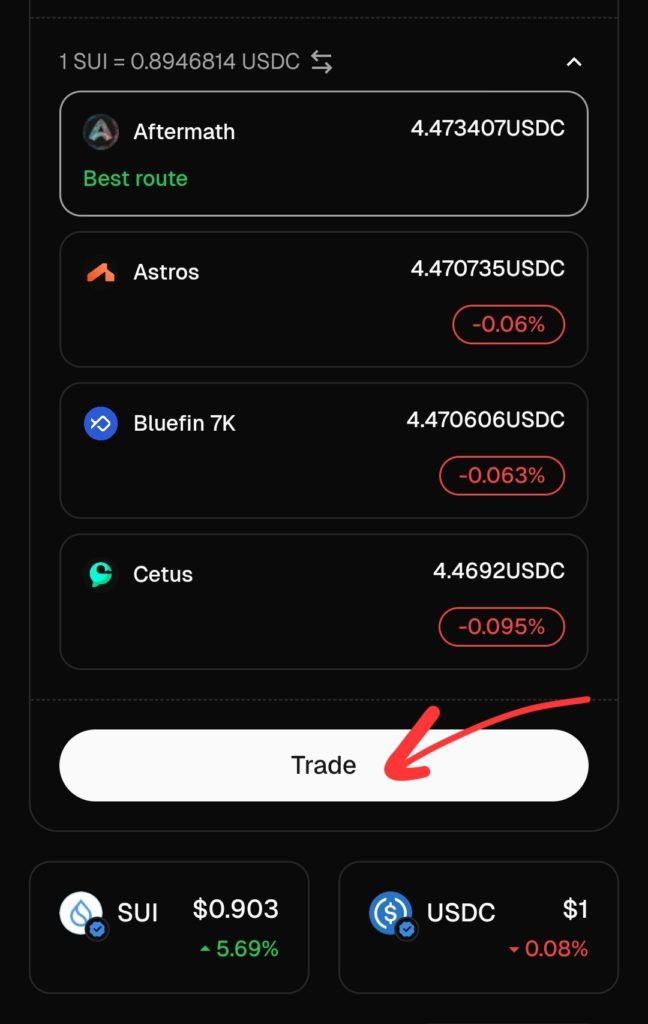Screen dimensions: 648x1024
Task: Select the Aftermath best route
Action: [323, 153]
